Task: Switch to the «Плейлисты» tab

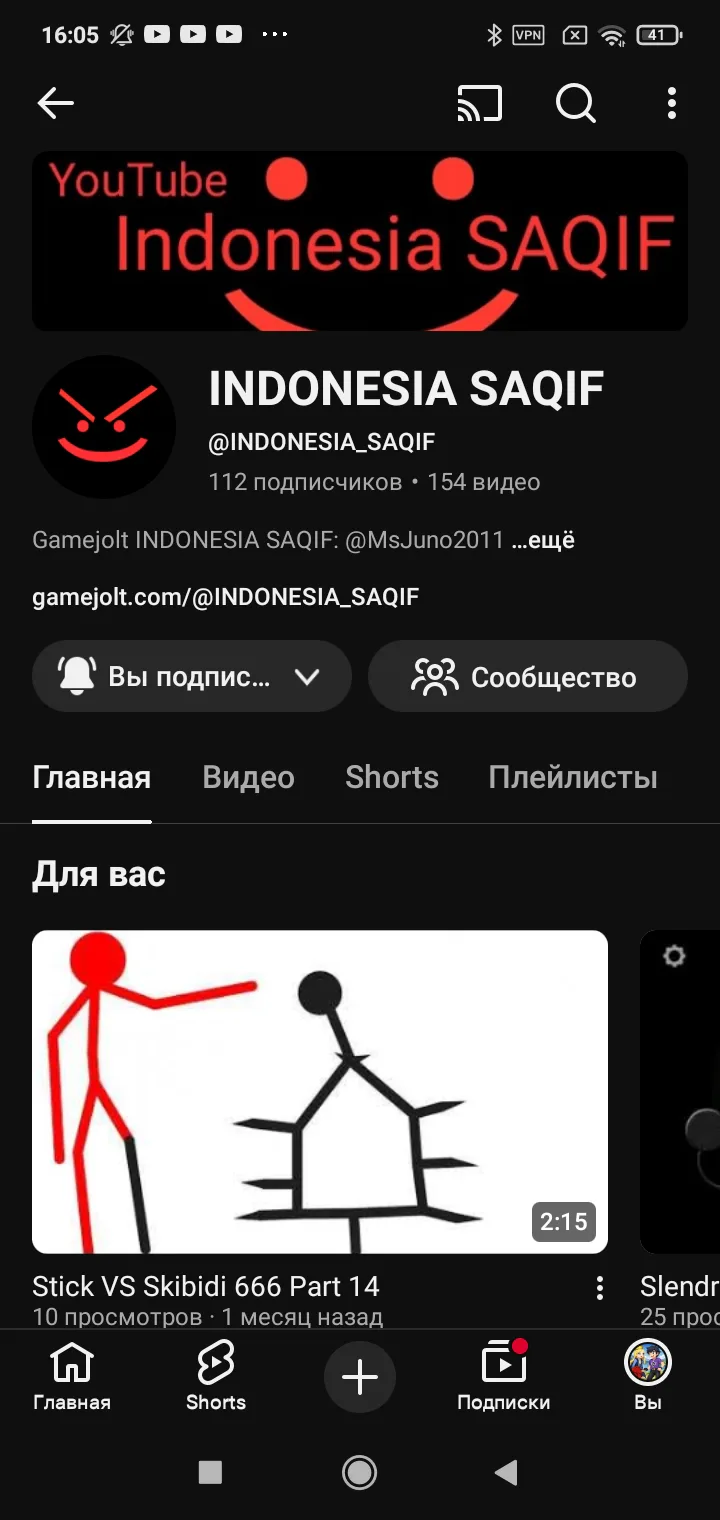Action: pos(573,777)
